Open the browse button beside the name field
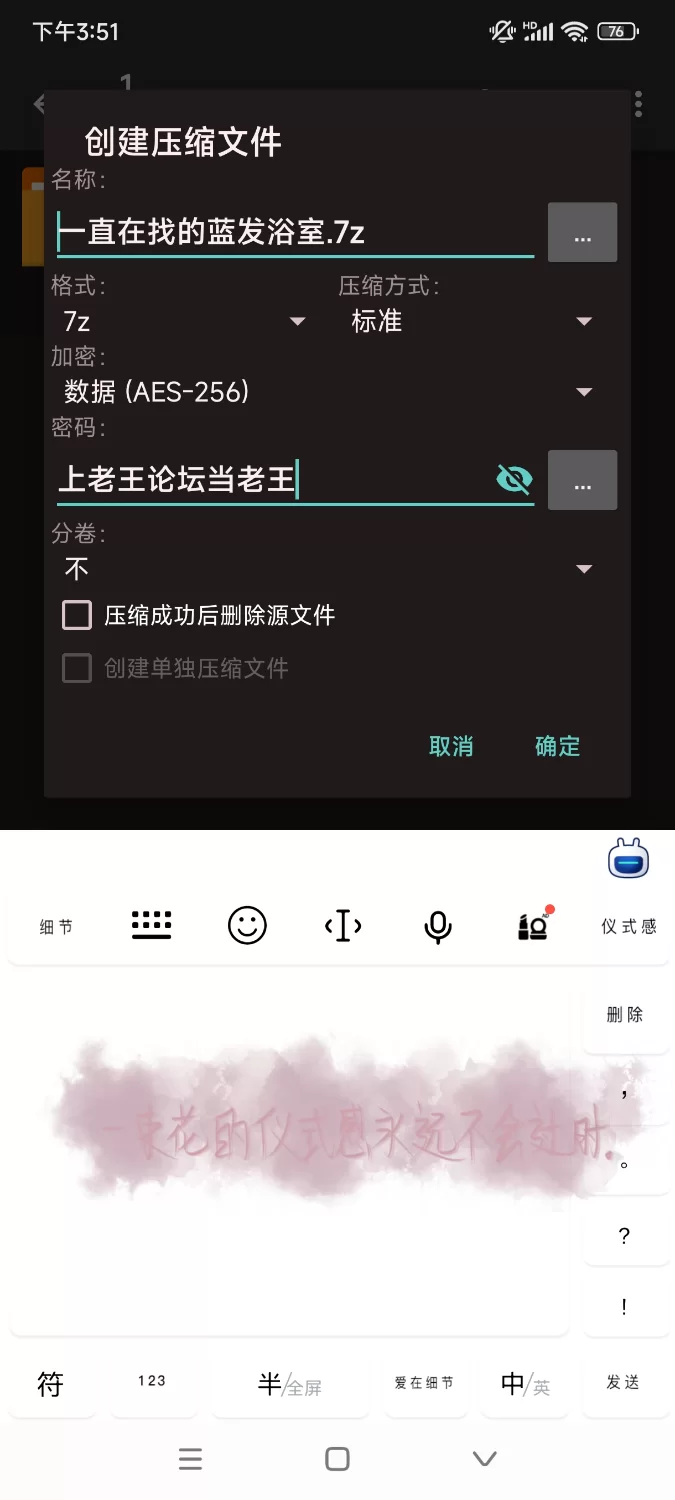 582,233
